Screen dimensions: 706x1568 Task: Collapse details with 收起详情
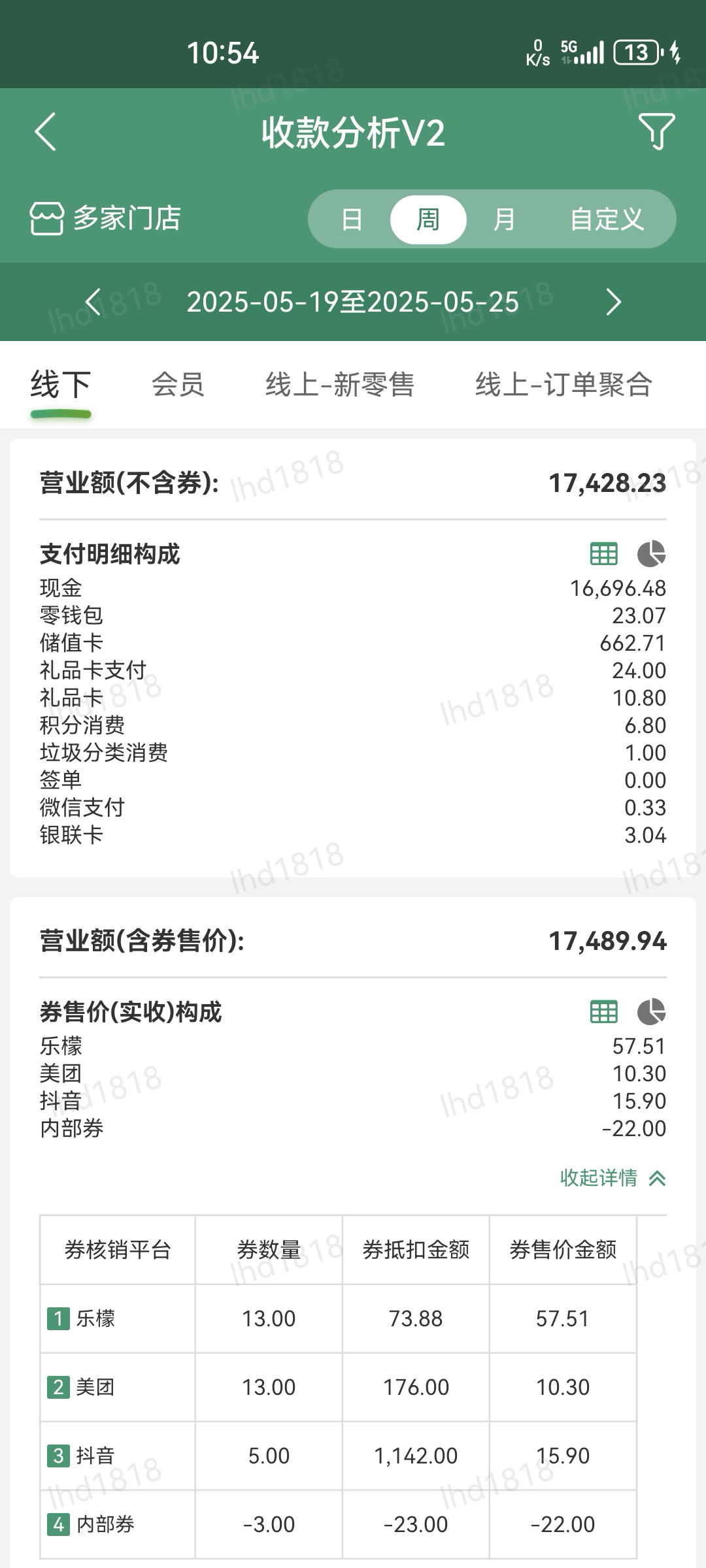click(613, 1178)
